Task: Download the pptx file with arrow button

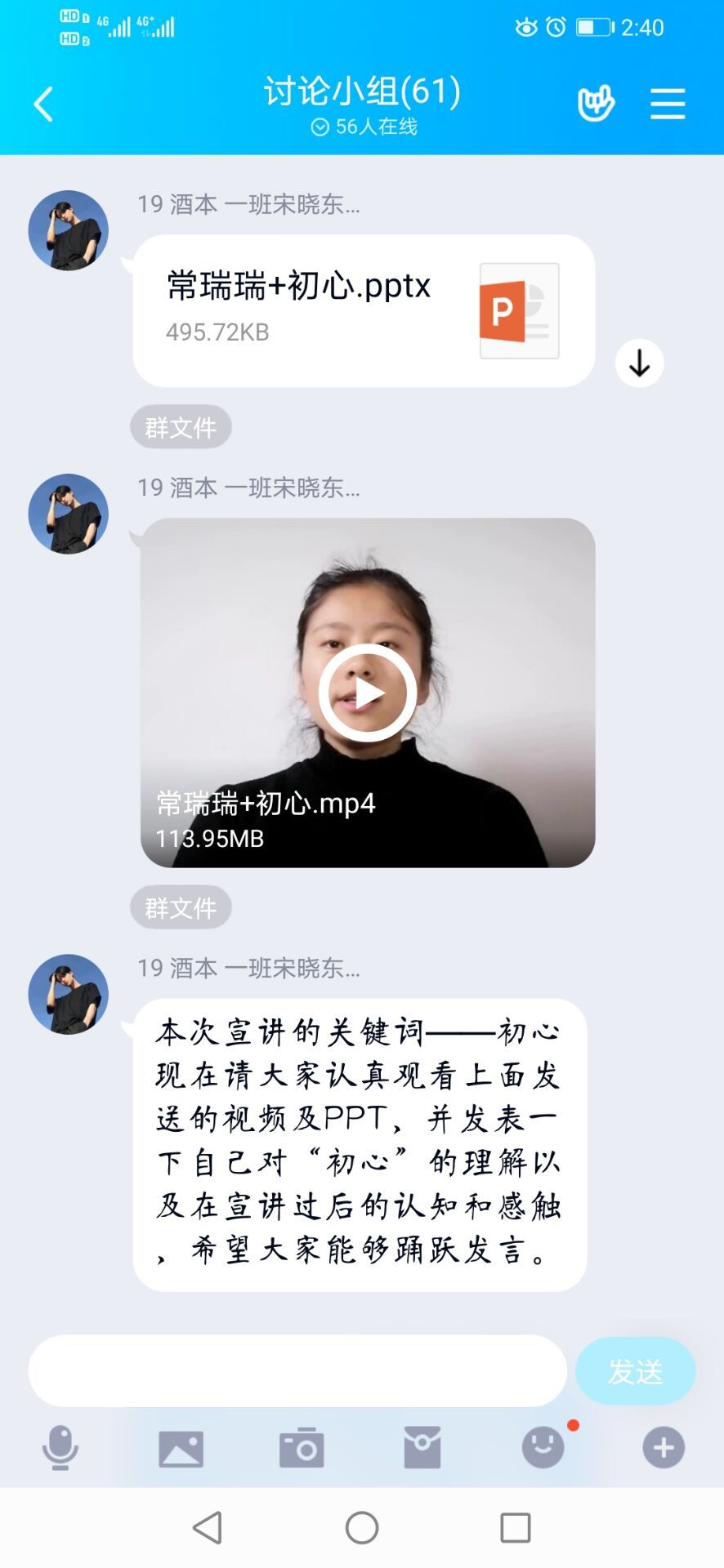Action: point(639,363)
